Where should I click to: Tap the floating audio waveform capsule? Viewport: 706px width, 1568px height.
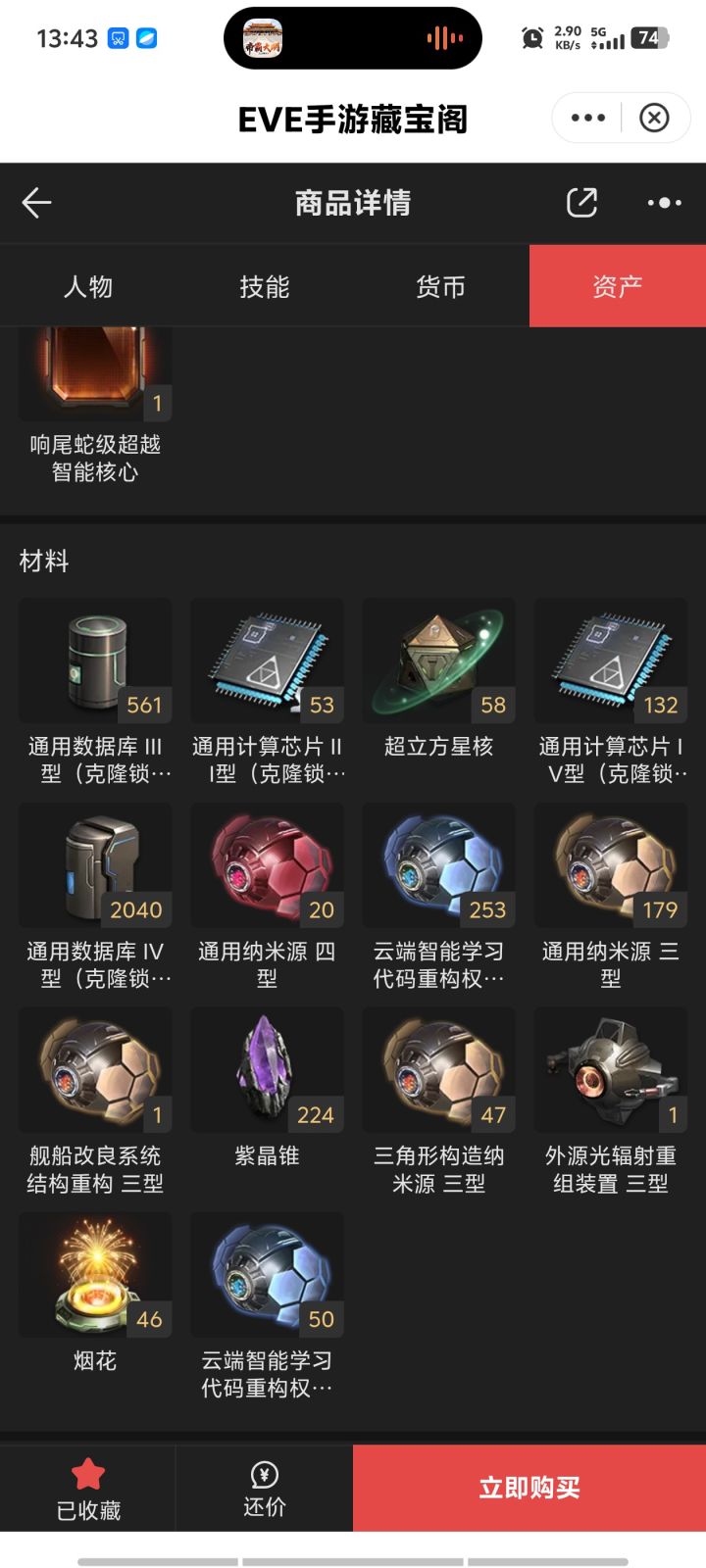444,37
